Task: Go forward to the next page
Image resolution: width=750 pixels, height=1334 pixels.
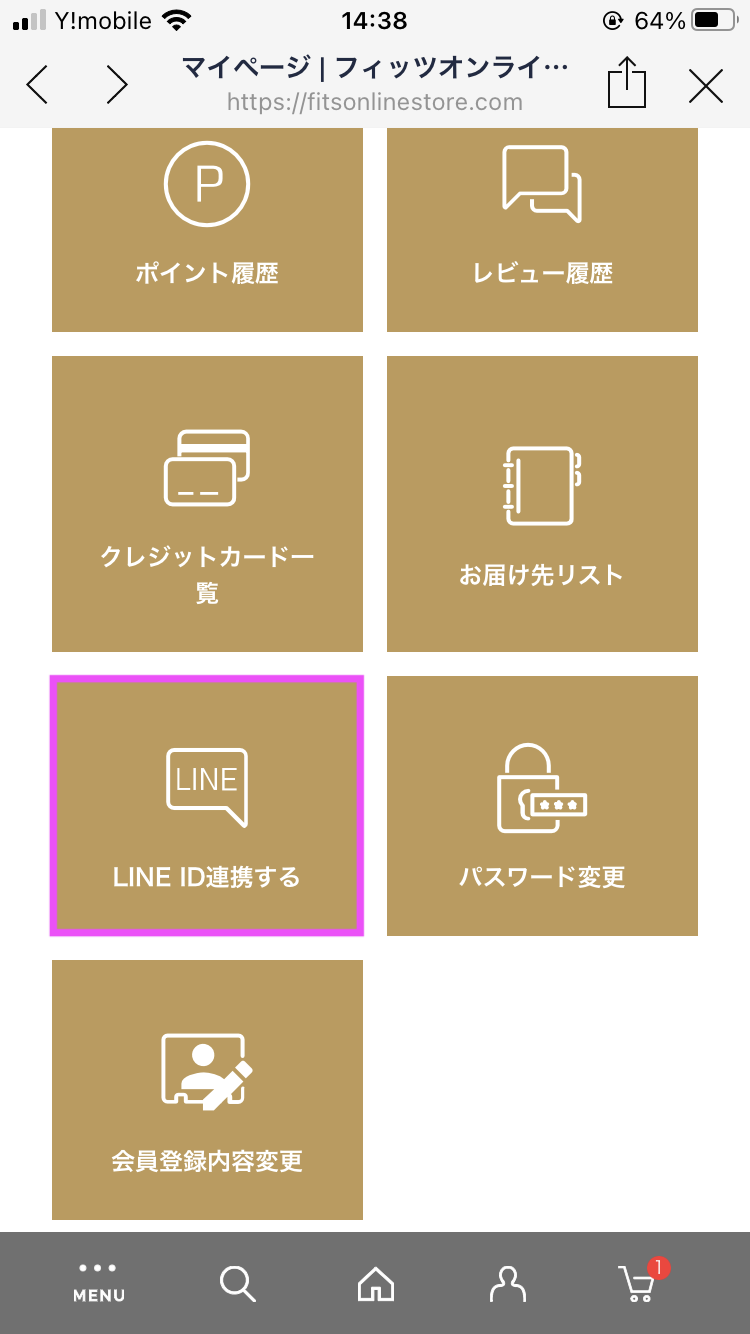Action: 117,86
